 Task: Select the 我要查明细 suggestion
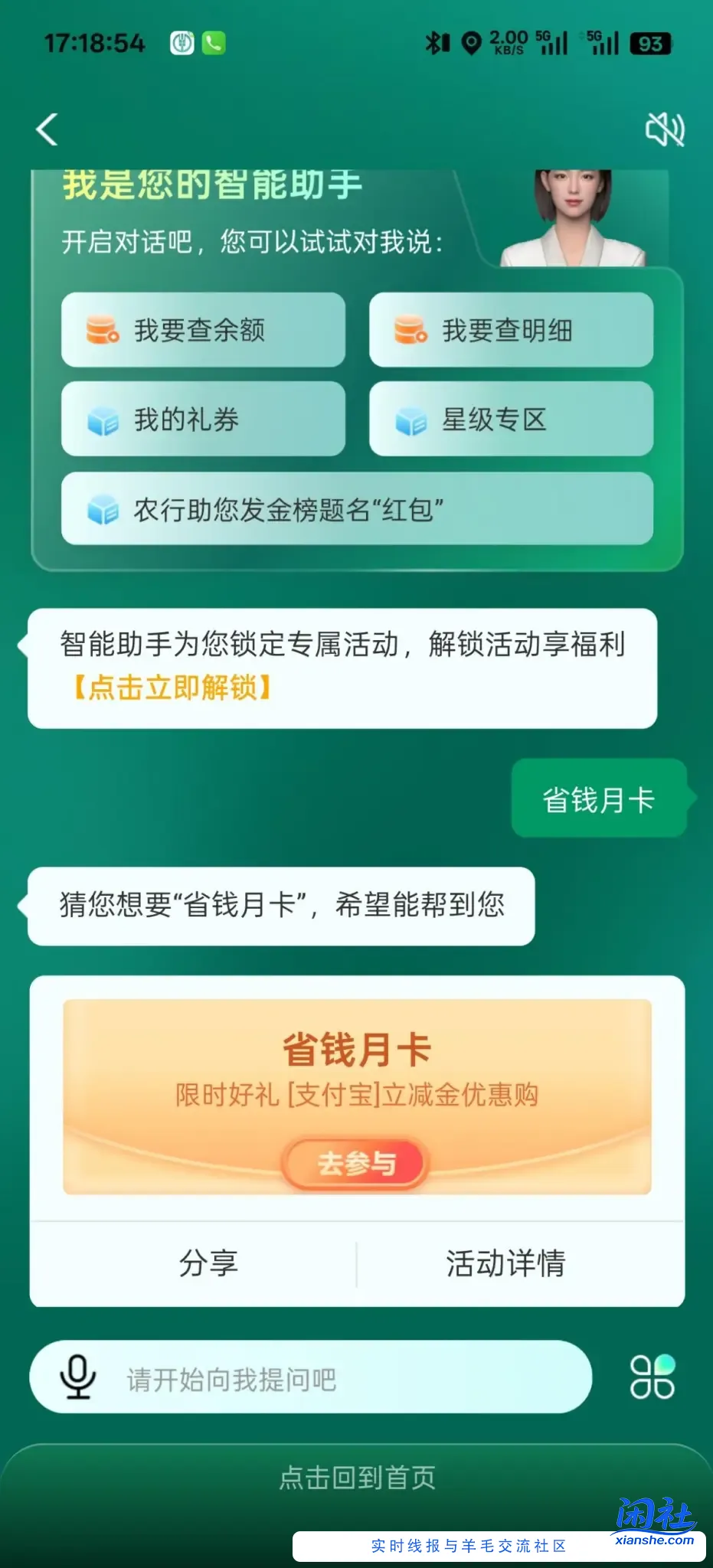pyautogui.click(x=511, y=330)
